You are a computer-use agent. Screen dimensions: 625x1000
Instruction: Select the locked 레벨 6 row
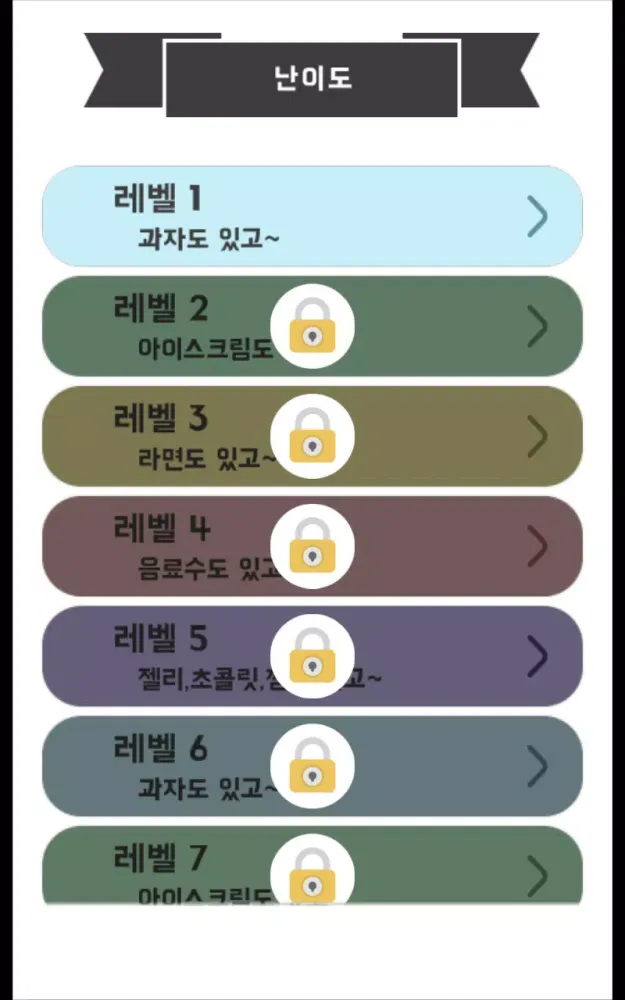tap(312, 766)
